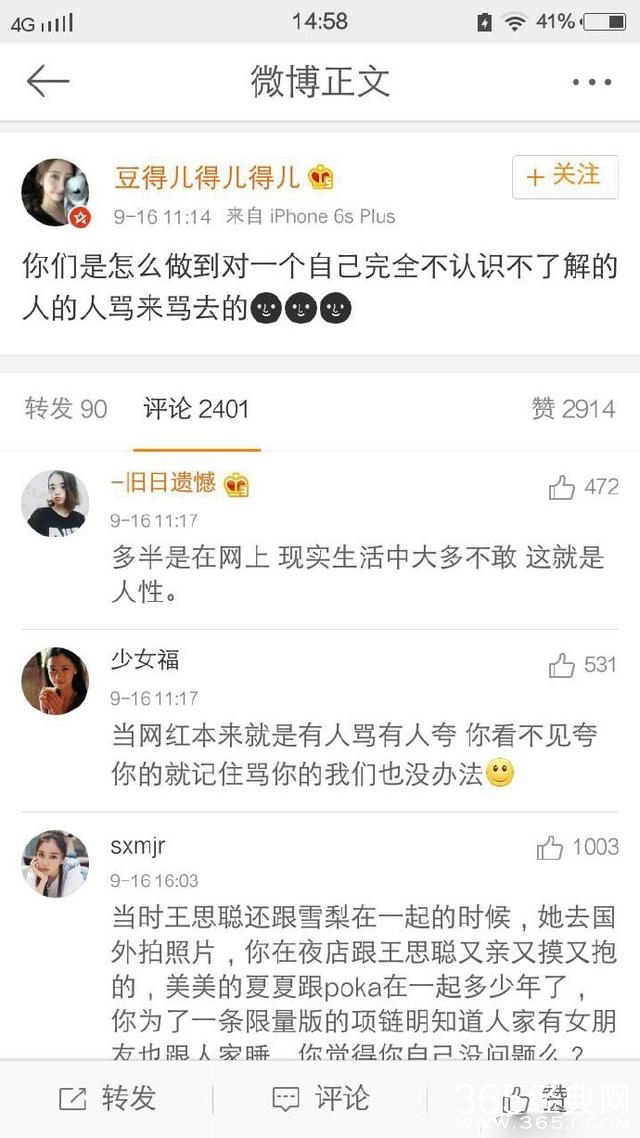Open 豆得儿得儿得儿's profile avatar
The image size is (640, 1138).
coord(56,191)
